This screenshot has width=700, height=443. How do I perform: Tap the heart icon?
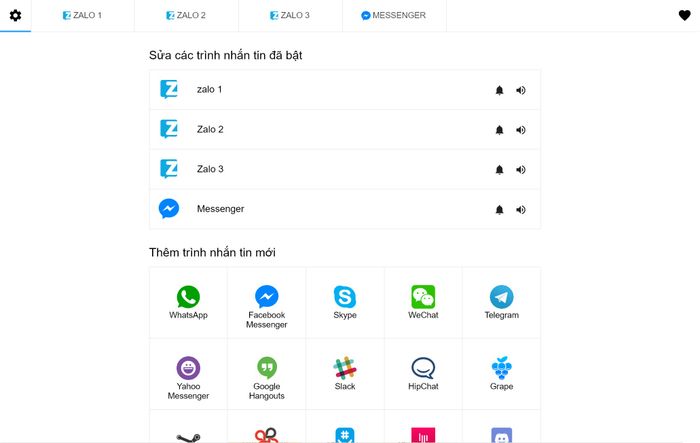[684, 15]
